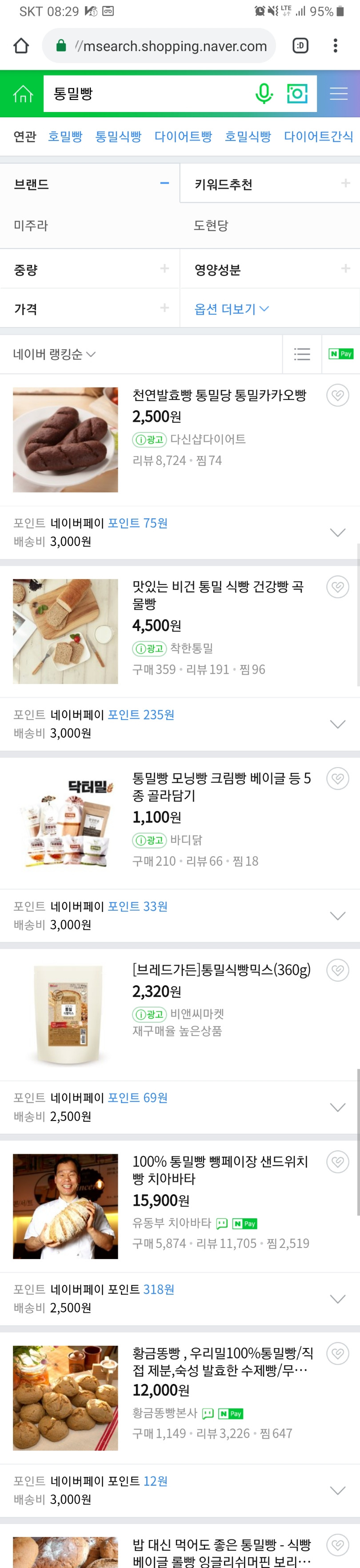Open the camera image search
This screenshot has width=360, height=1568.
click(296, 94)
